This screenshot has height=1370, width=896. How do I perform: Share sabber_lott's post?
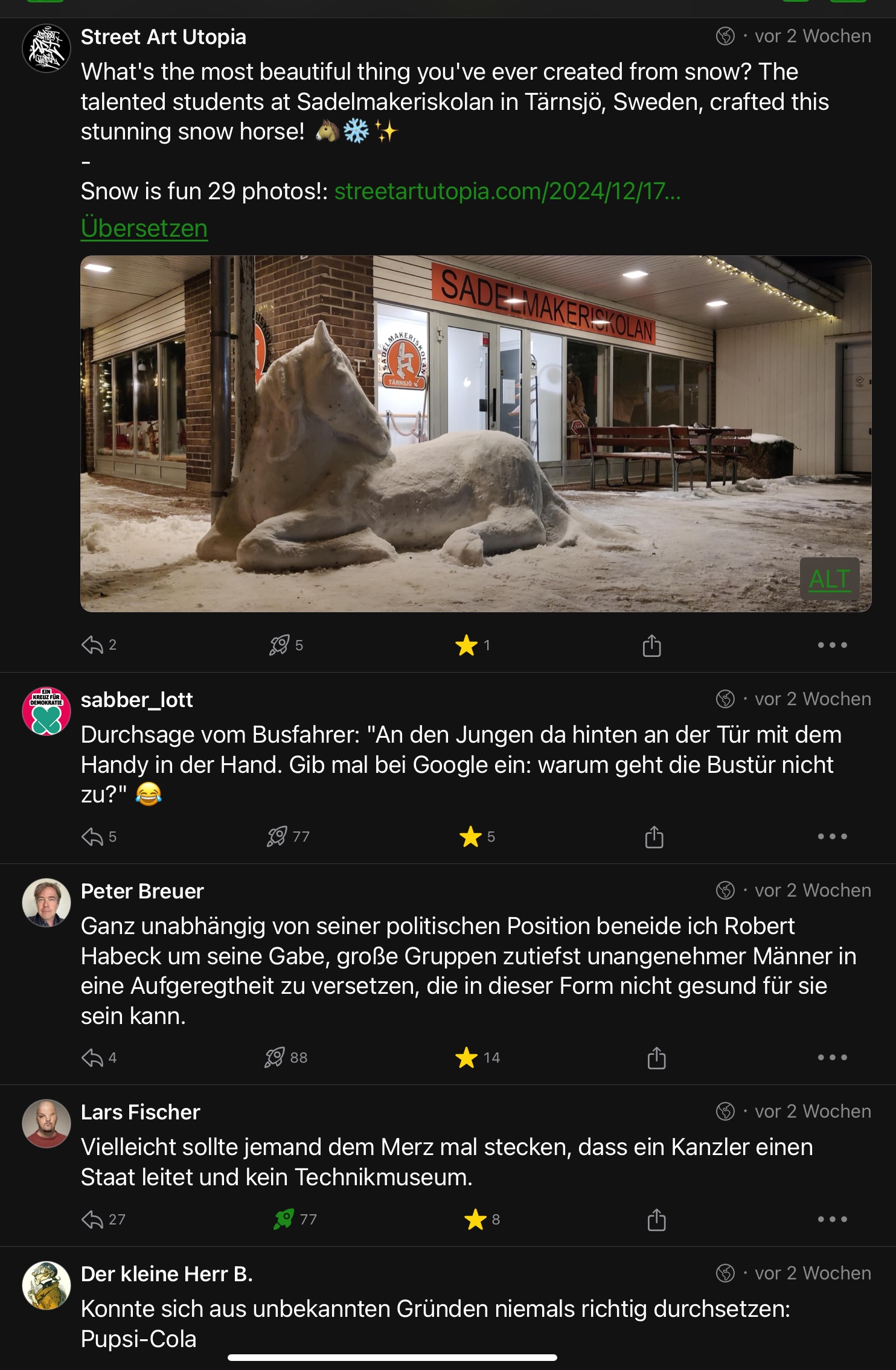654,837
